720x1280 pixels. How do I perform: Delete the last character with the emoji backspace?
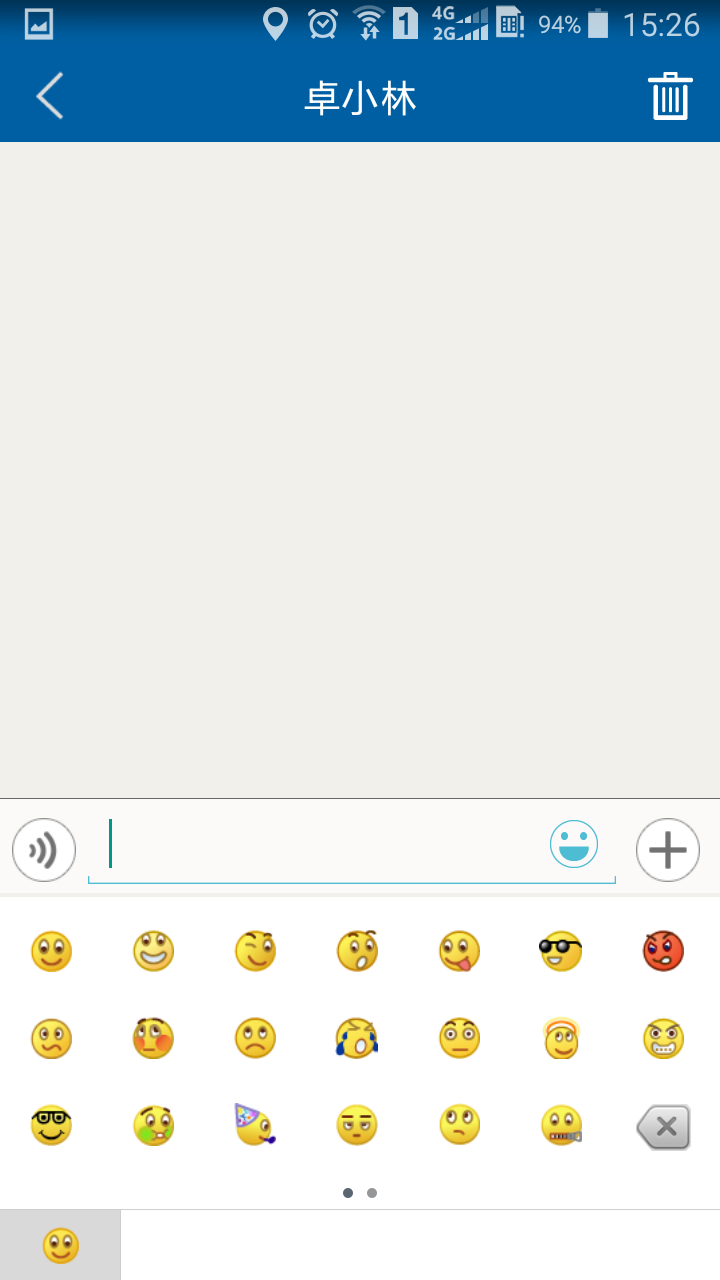click(x=664, y=1128)
